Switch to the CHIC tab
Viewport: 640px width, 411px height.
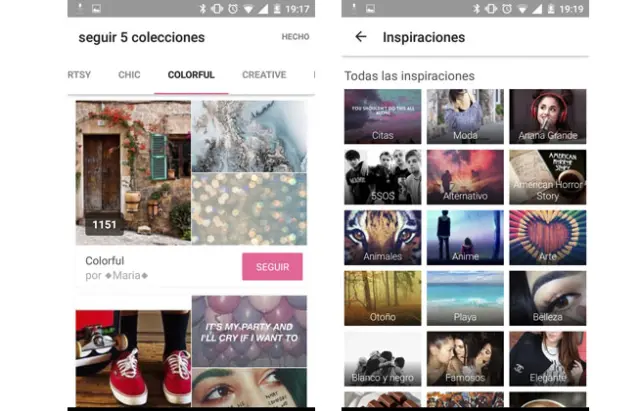click(129, 75)
